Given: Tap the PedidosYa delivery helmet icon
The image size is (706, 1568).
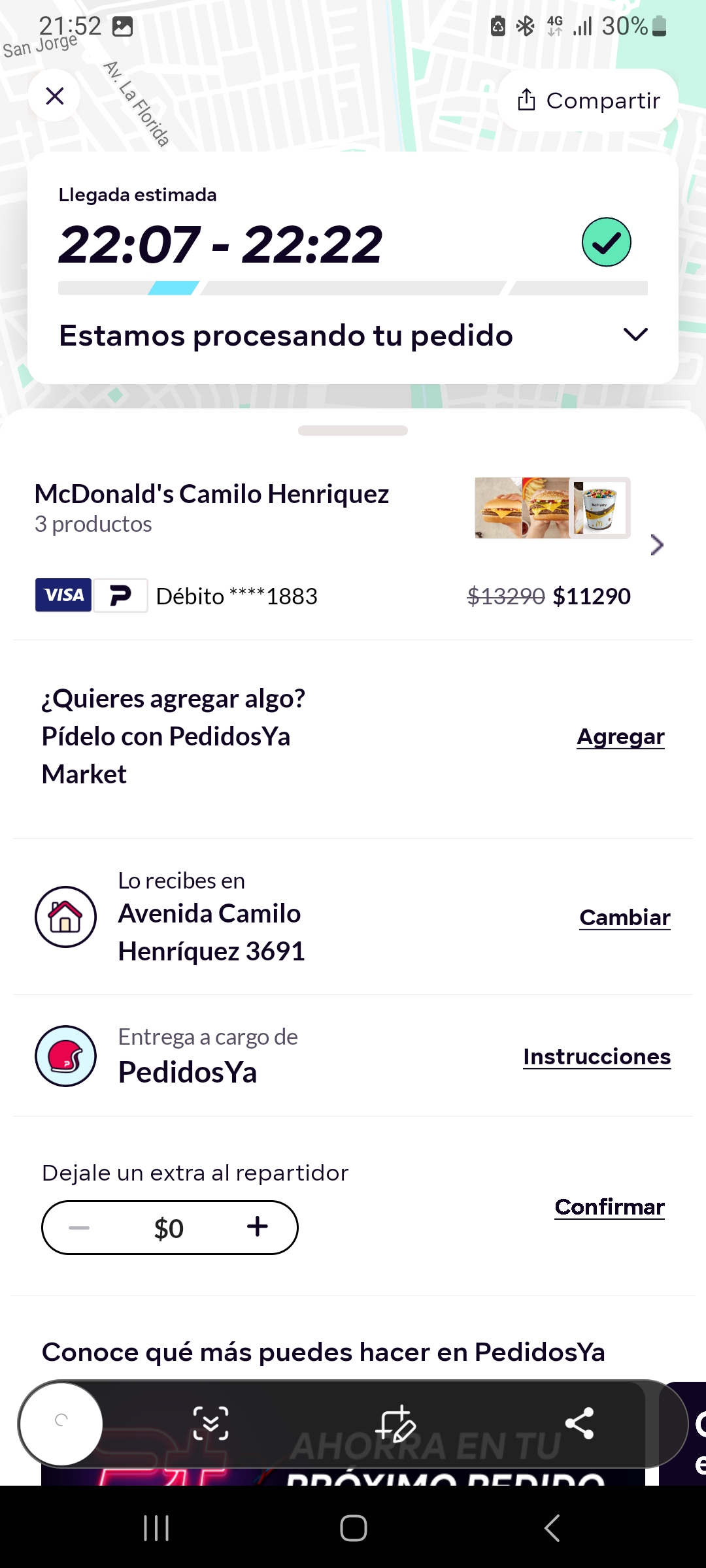Looking at the screenshot, I should pos(65,1056).
